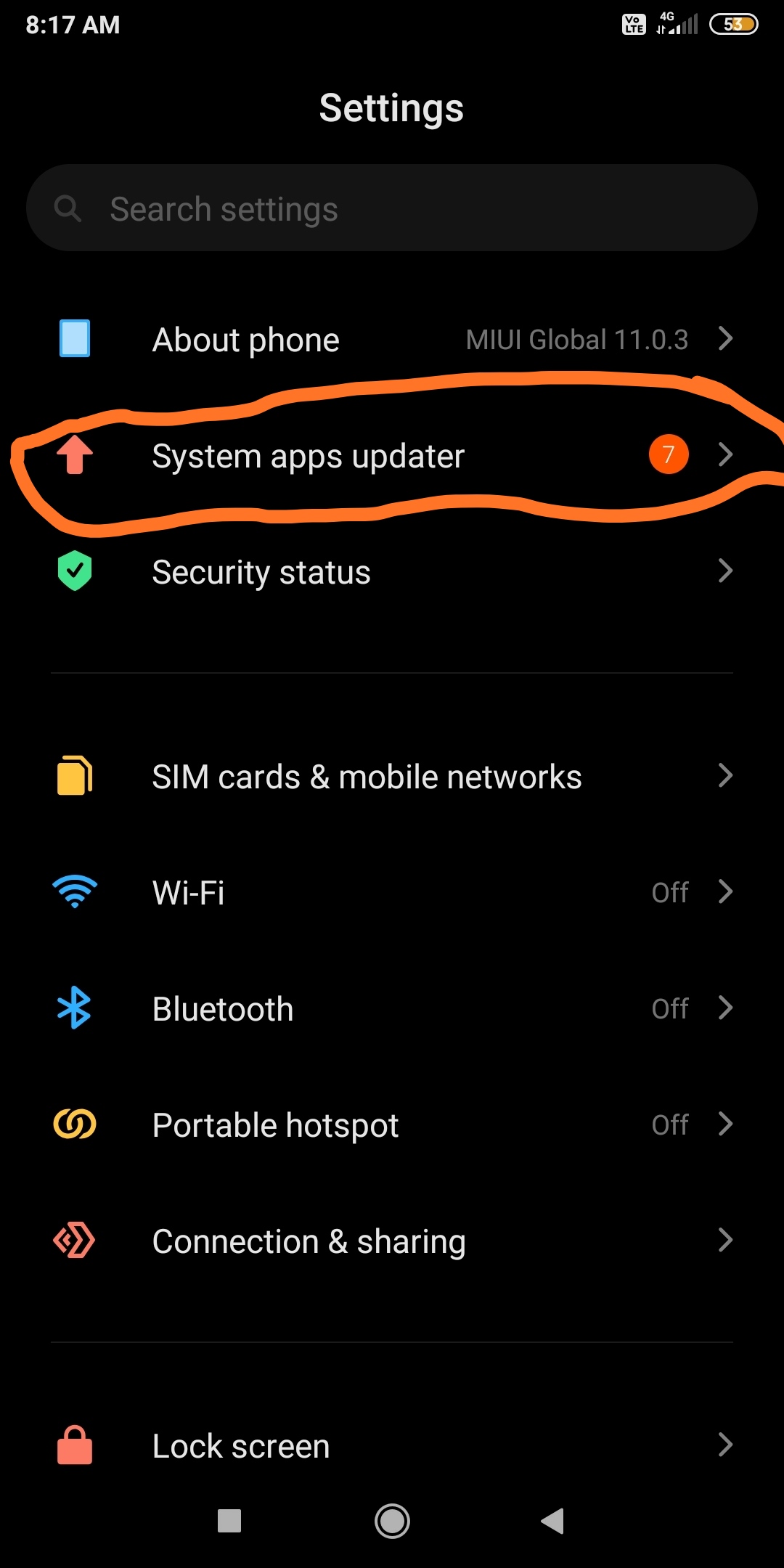Tap the Wi-Fi signal icon
Viewport: 784px width, 1568px height.
(x=74, y=892)
